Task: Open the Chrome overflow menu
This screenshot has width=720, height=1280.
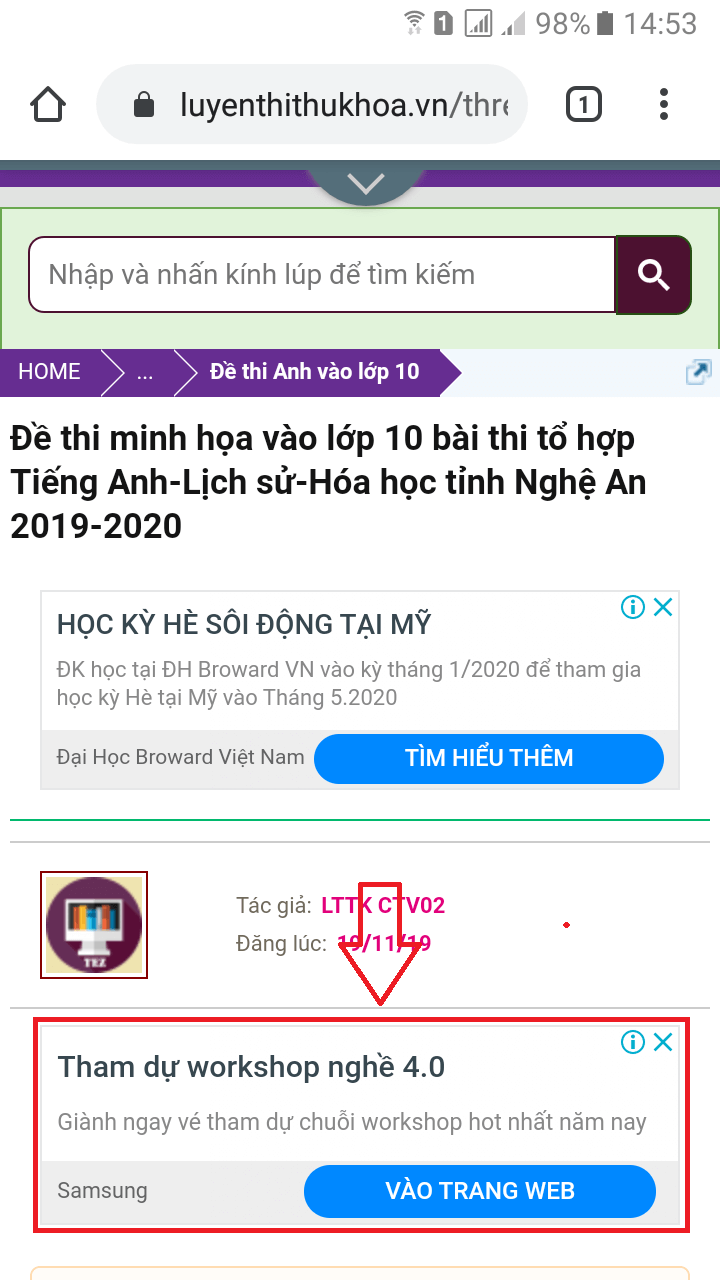Action: pyautogui.click(x=664, y=104)
